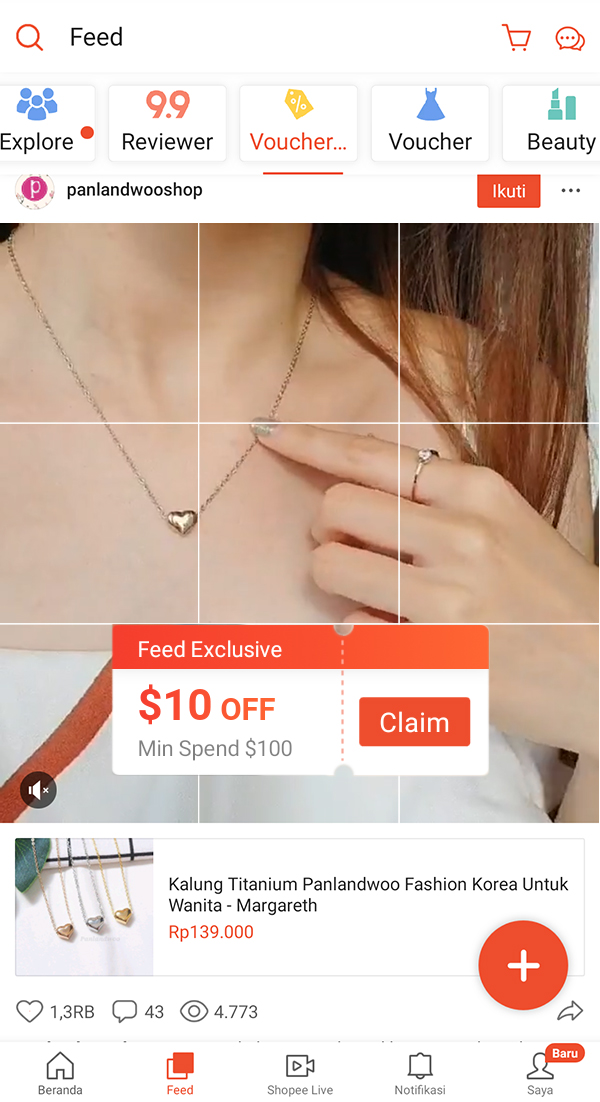
Task: Open the search icon
Action: tap(30, 38)
